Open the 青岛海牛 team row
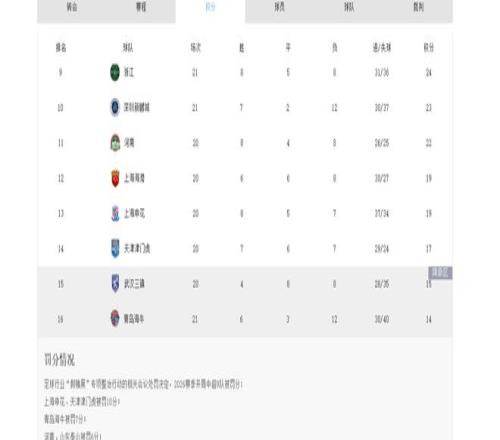The image size is (500, 440). [245, 319]
